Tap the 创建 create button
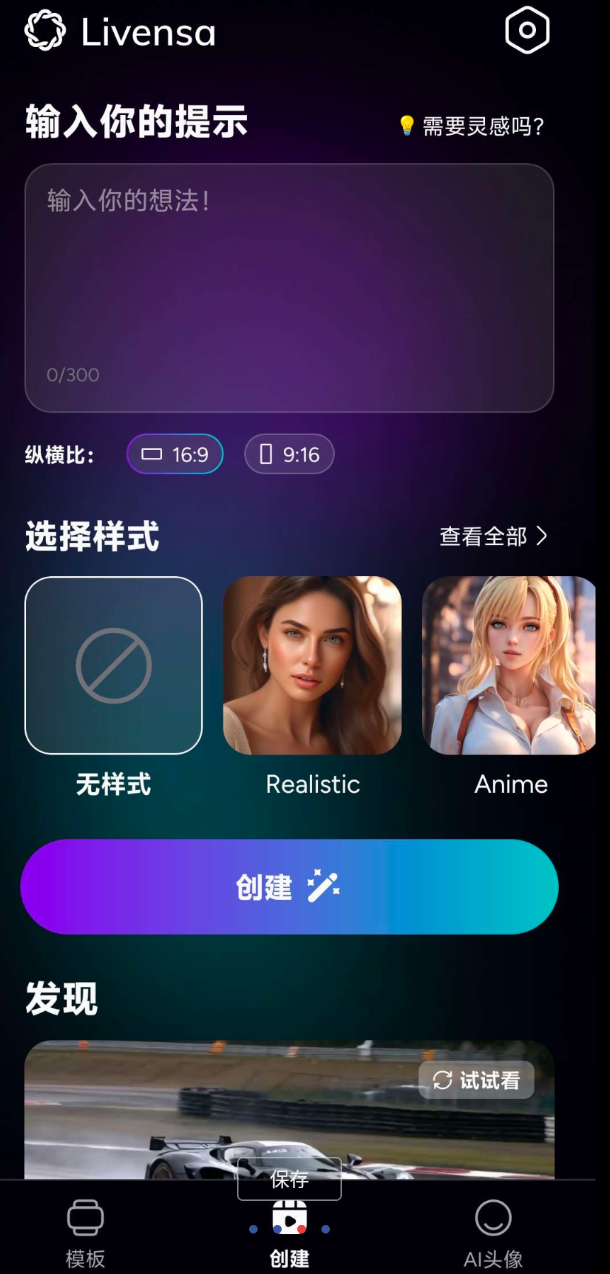Screen dimensions: 610x1274 point(289,887)
